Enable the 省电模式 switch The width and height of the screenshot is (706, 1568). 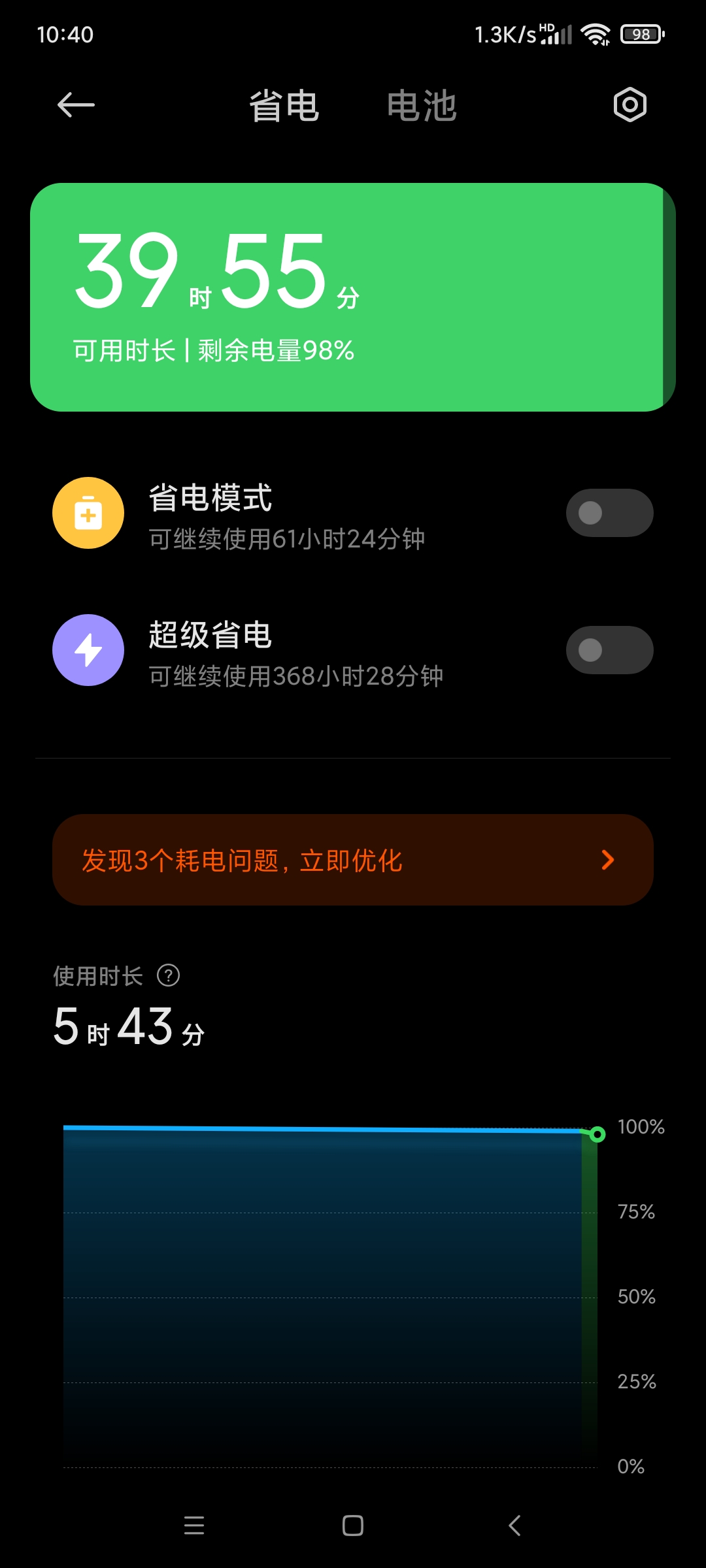tap(609, 513)
